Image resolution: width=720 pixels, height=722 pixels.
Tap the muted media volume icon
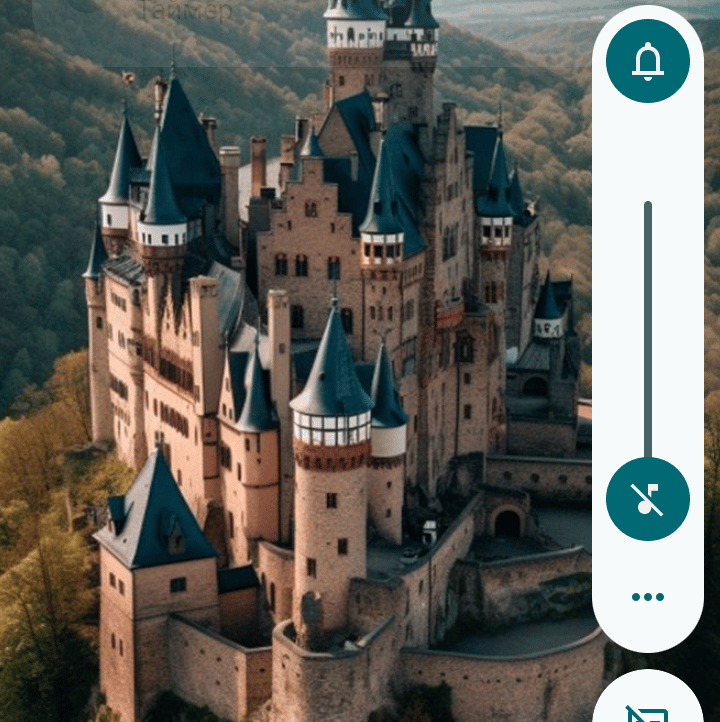click(648, 499)
